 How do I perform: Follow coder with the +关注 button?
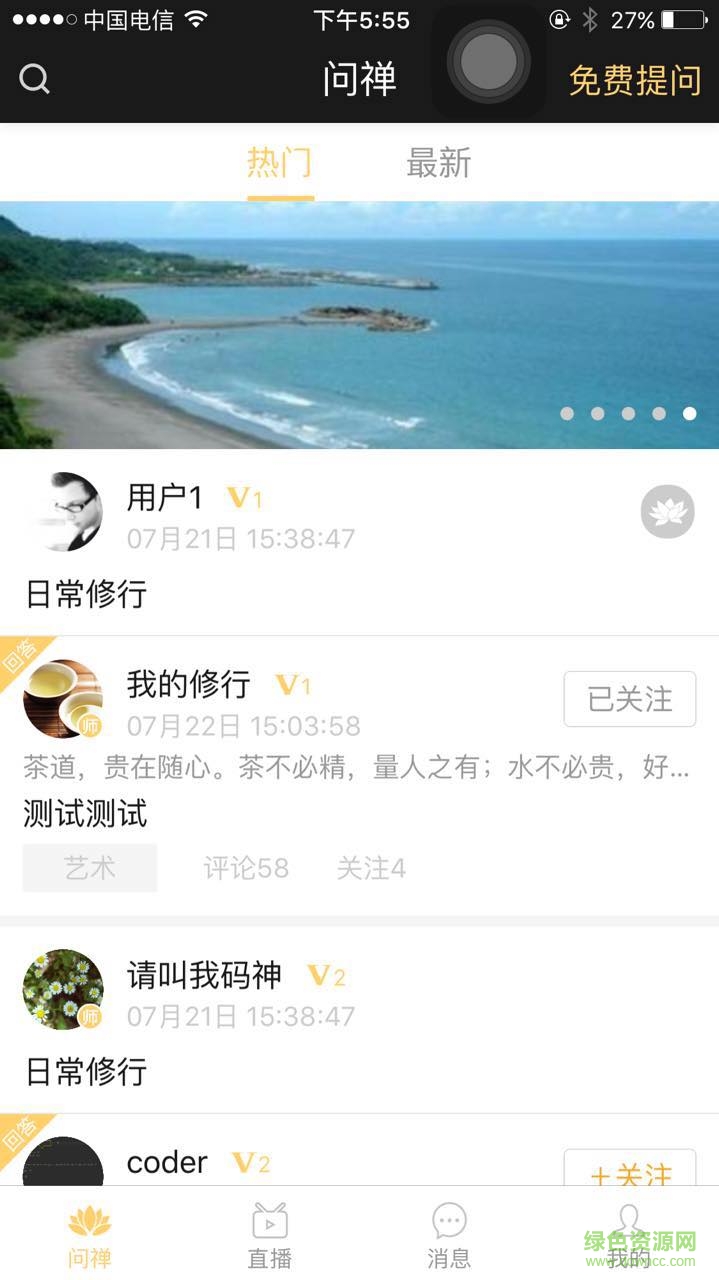coord(629,1172)
